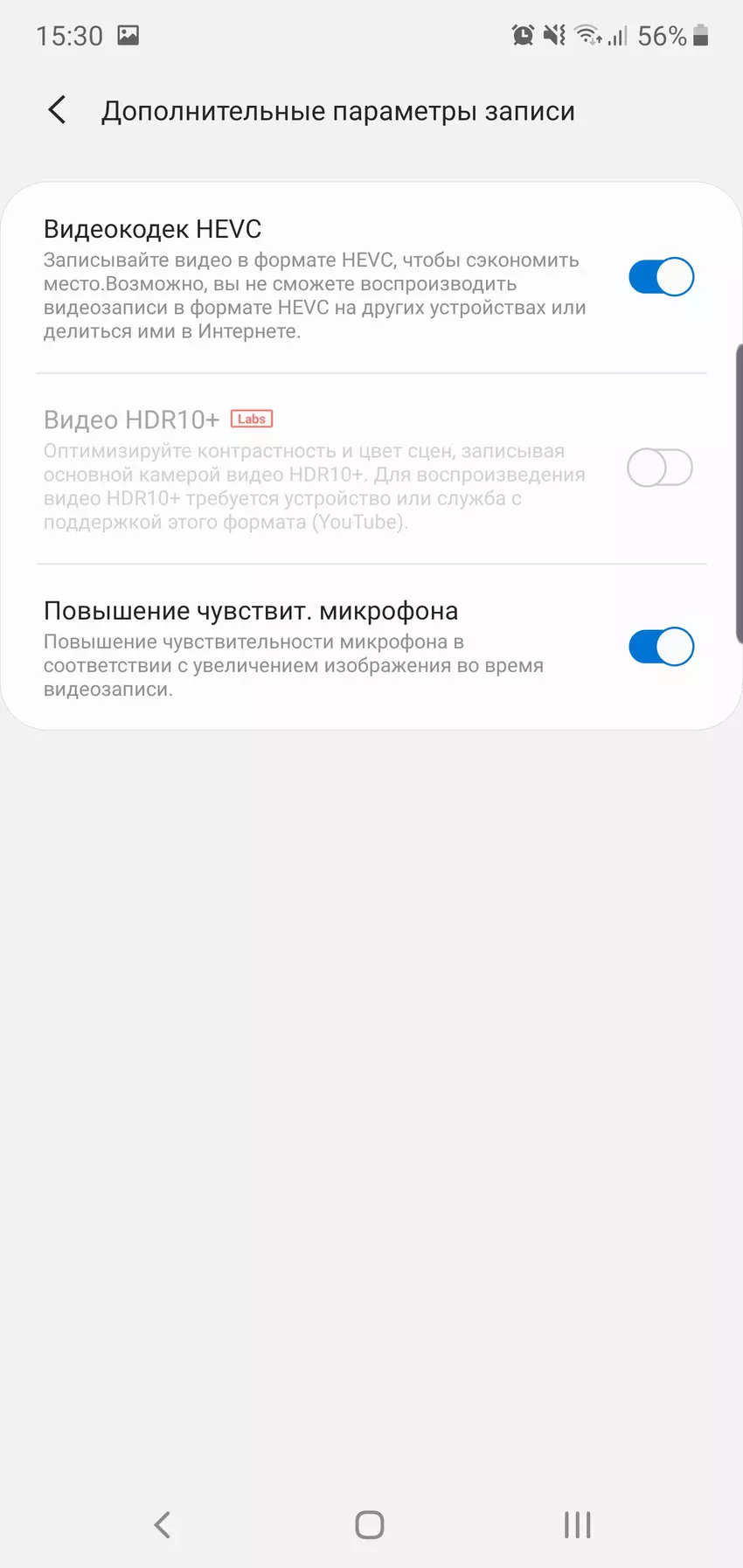This screenshot has width=743, height=1568.
Task: Disable the Видеокодек HEVC switch
Action: [661, 277]
